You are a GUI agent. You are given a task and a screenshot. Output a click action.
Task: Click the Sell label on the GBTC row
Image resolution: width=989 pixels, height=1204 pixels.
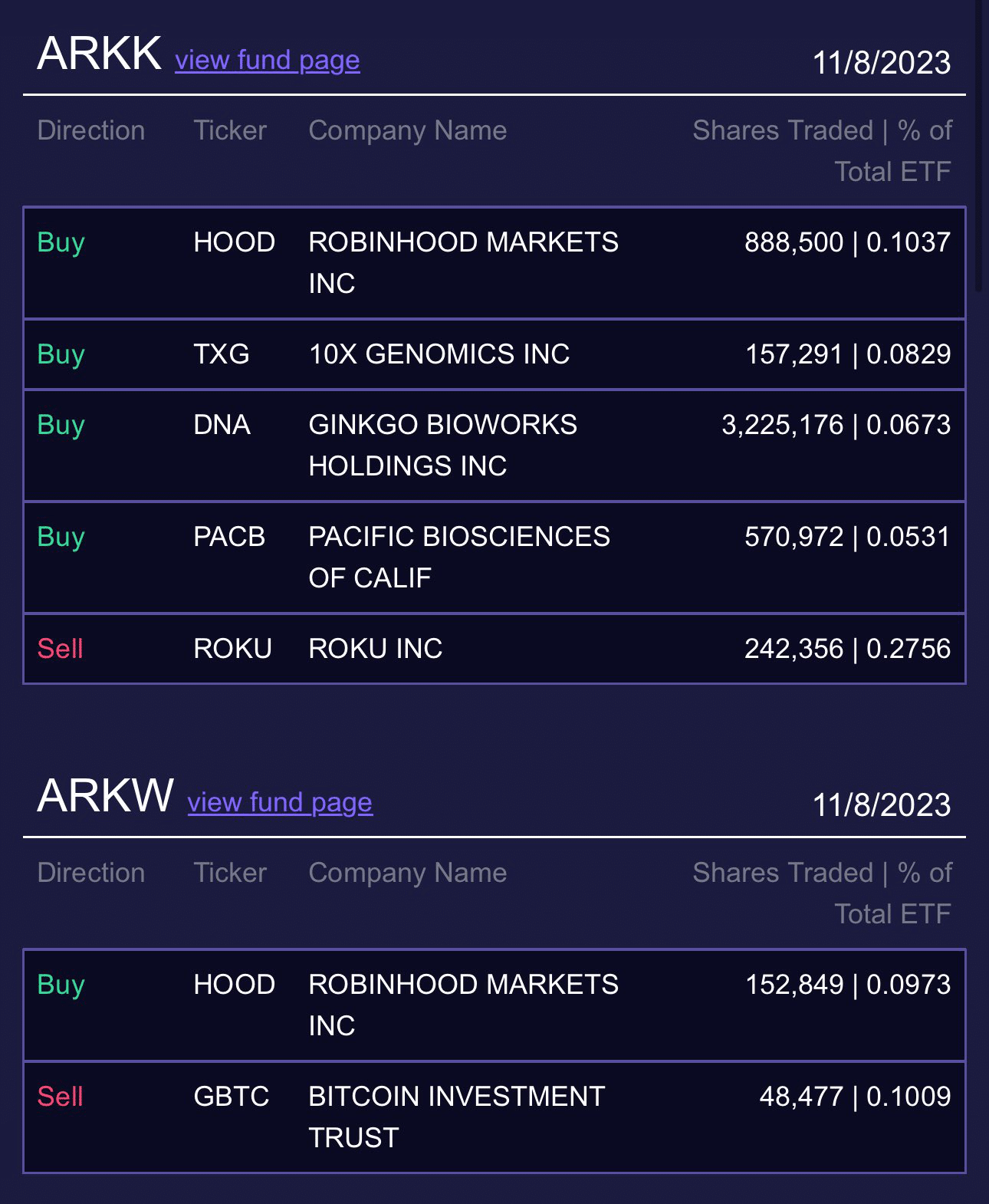(x=61, y=1097)
